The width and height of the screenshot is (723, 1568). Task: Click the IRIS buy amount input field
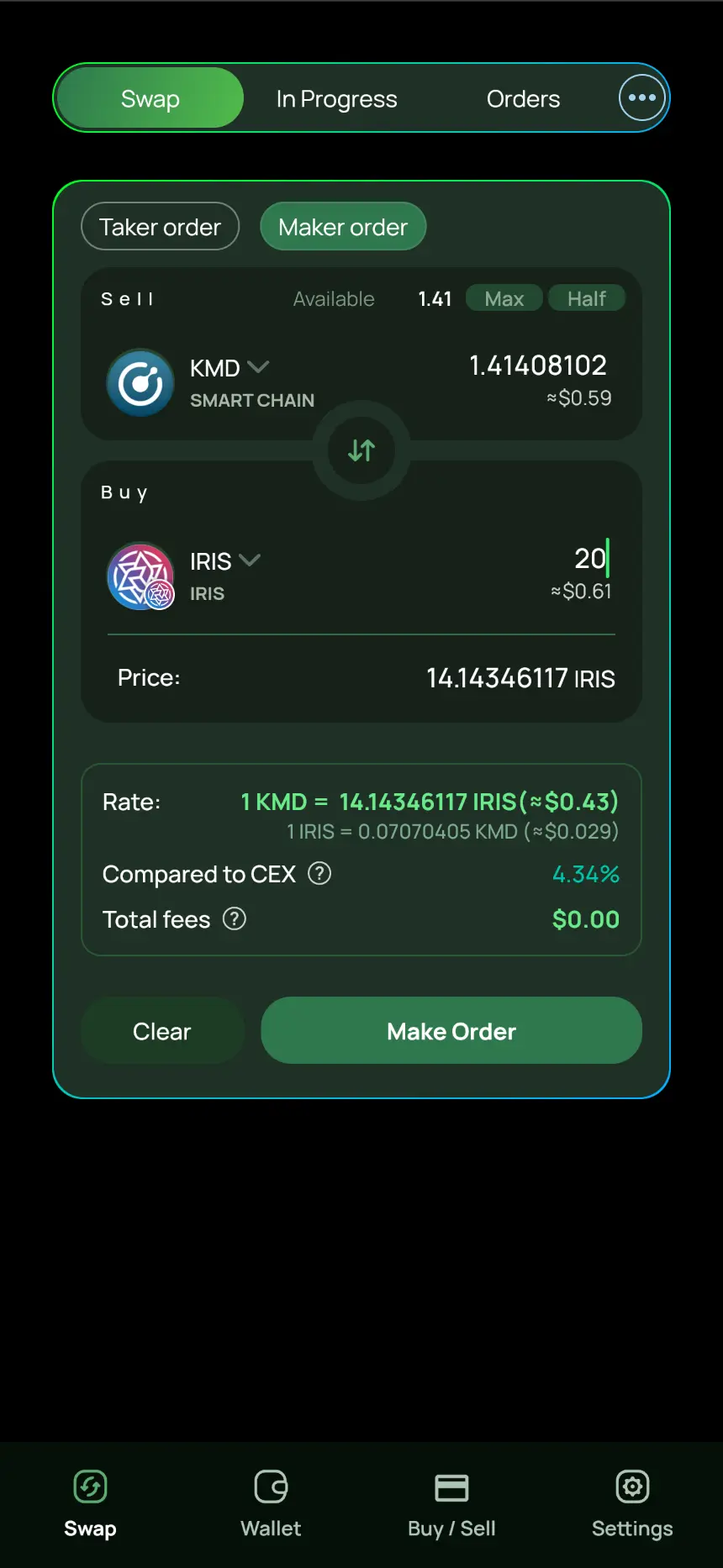pyautogui.click(x=588, y=559)
